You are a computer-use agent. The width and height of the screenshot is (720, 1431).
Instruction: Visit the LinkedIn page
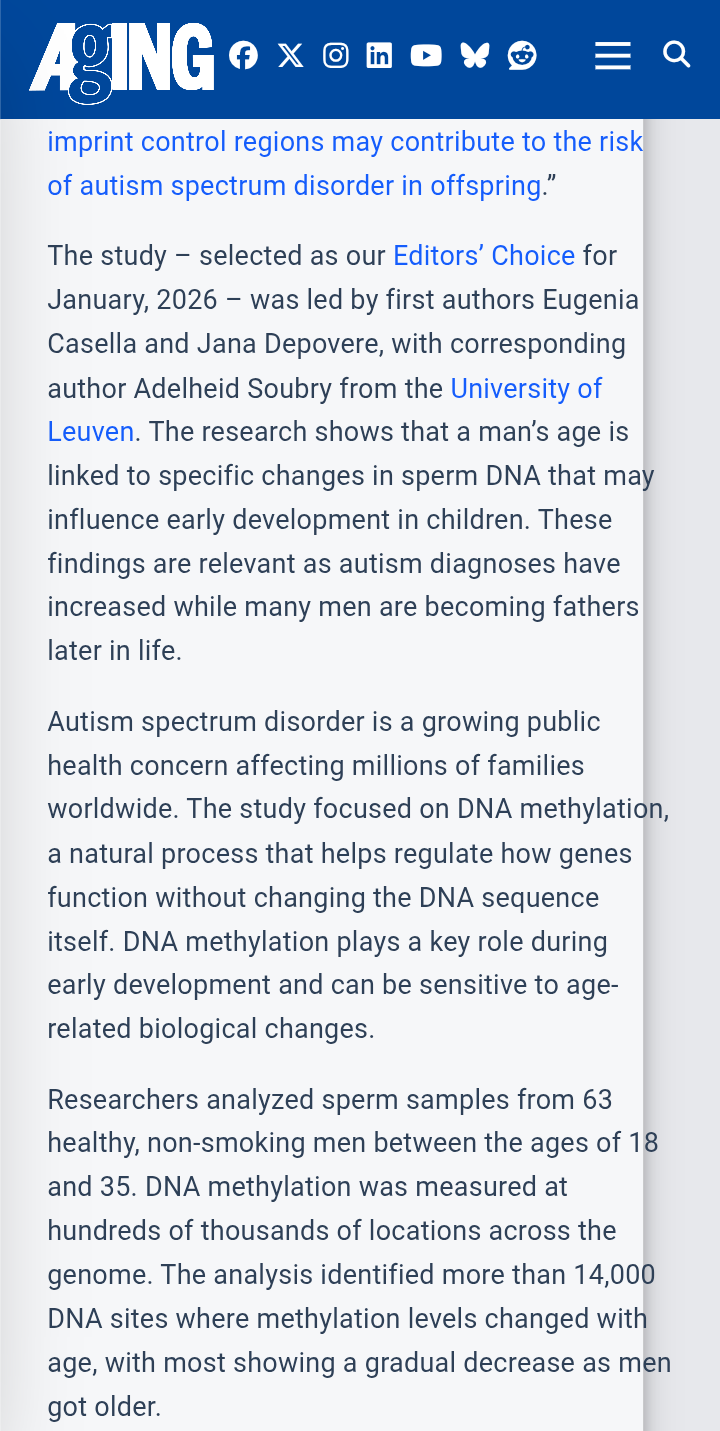pyautogui.click(x=379, y=55)
